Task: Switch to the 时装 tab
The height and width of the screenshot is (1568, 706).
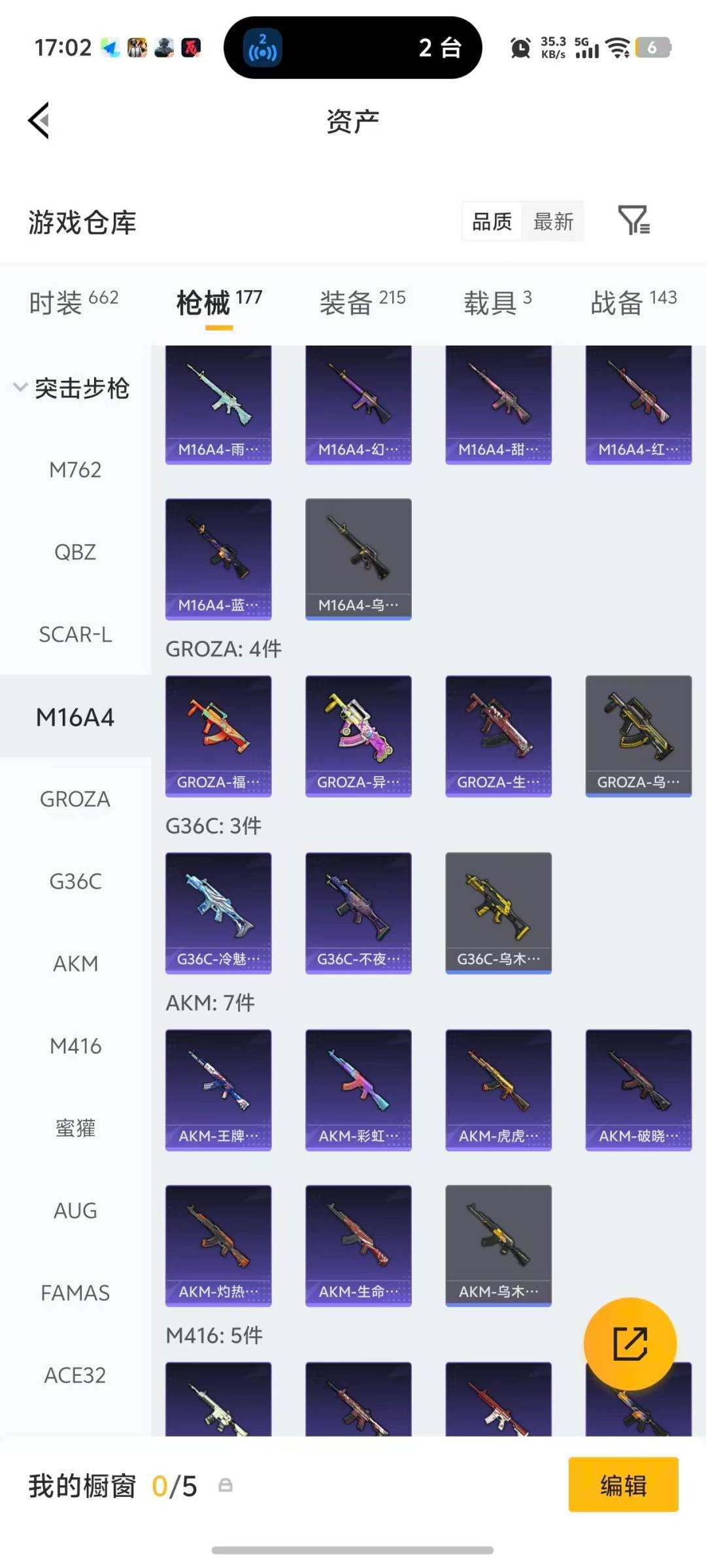Action: click(73, 302)
